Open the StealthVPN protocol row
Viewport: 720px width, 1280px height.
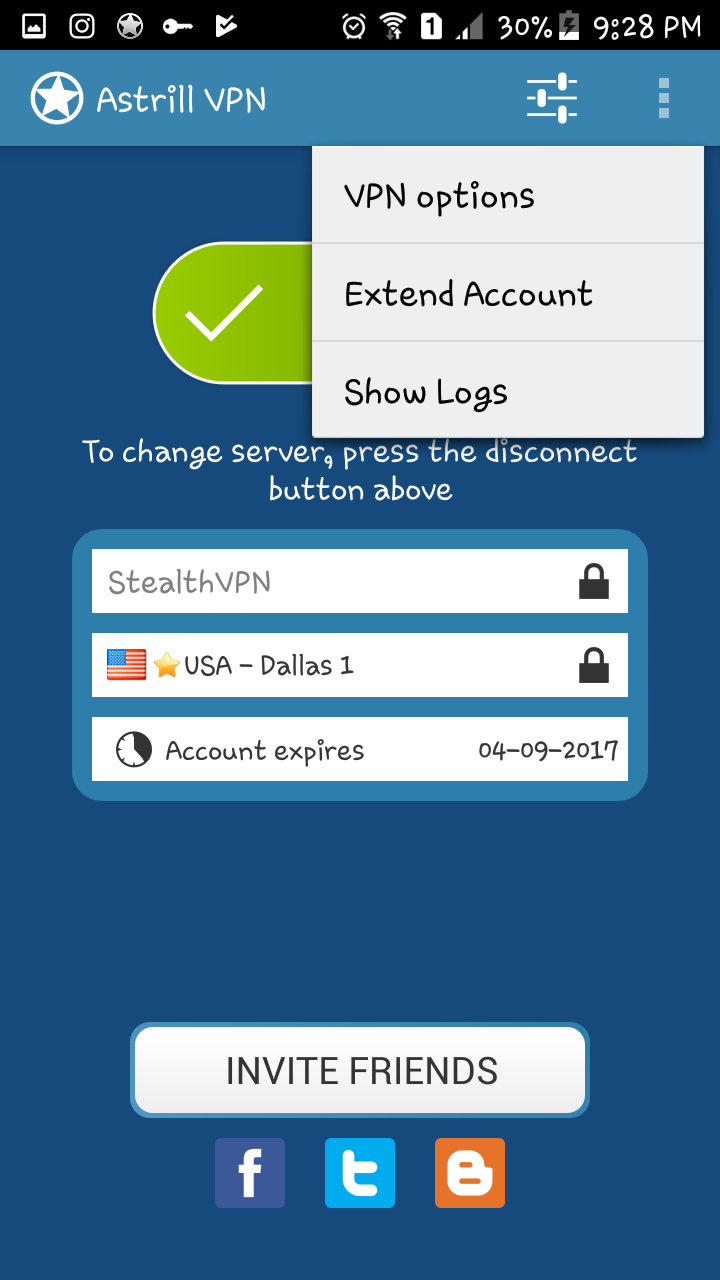(x=360, y=581)
